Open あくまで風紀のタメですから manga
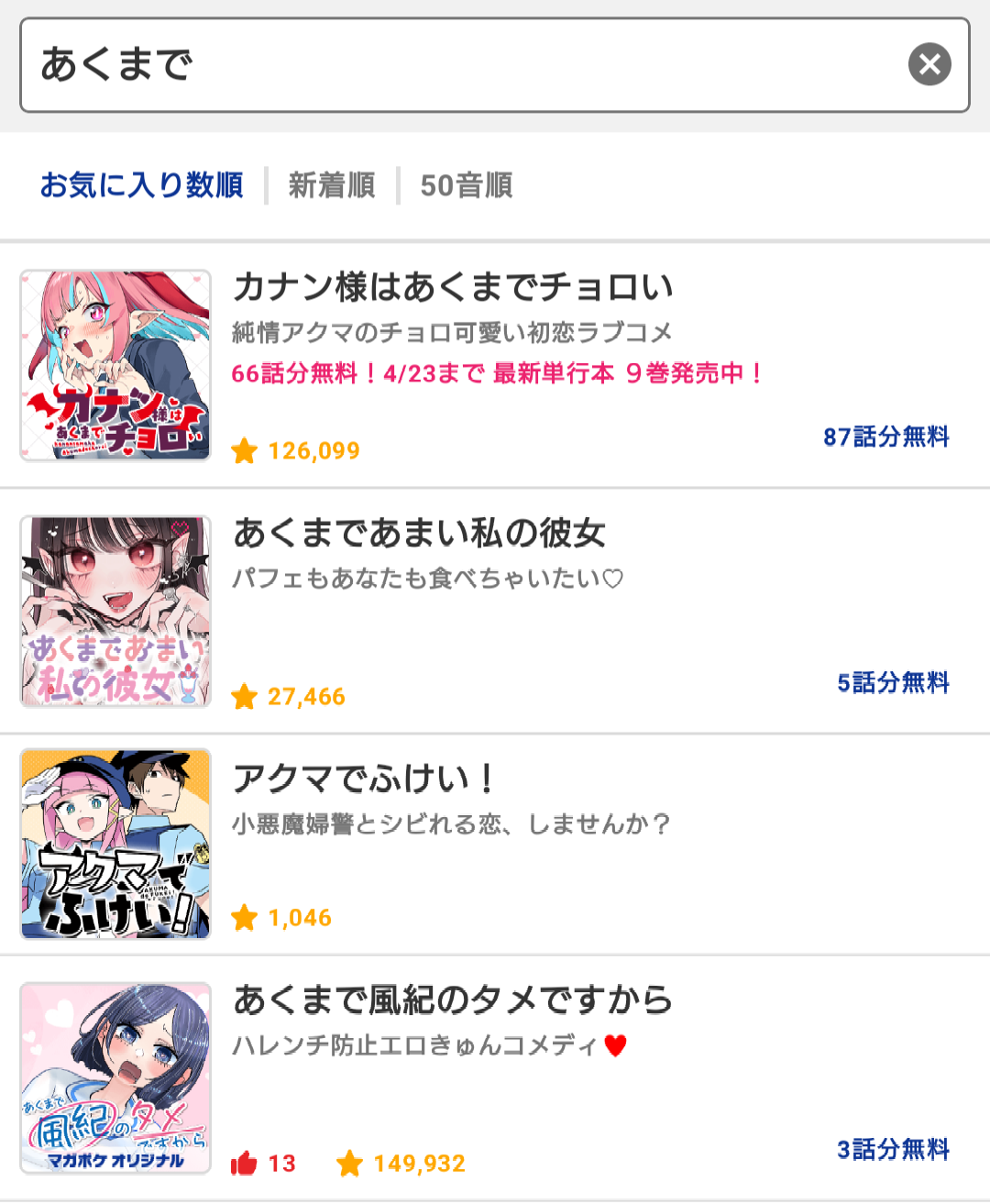Screen dimensions: 990x1204 coord(453,1000)
